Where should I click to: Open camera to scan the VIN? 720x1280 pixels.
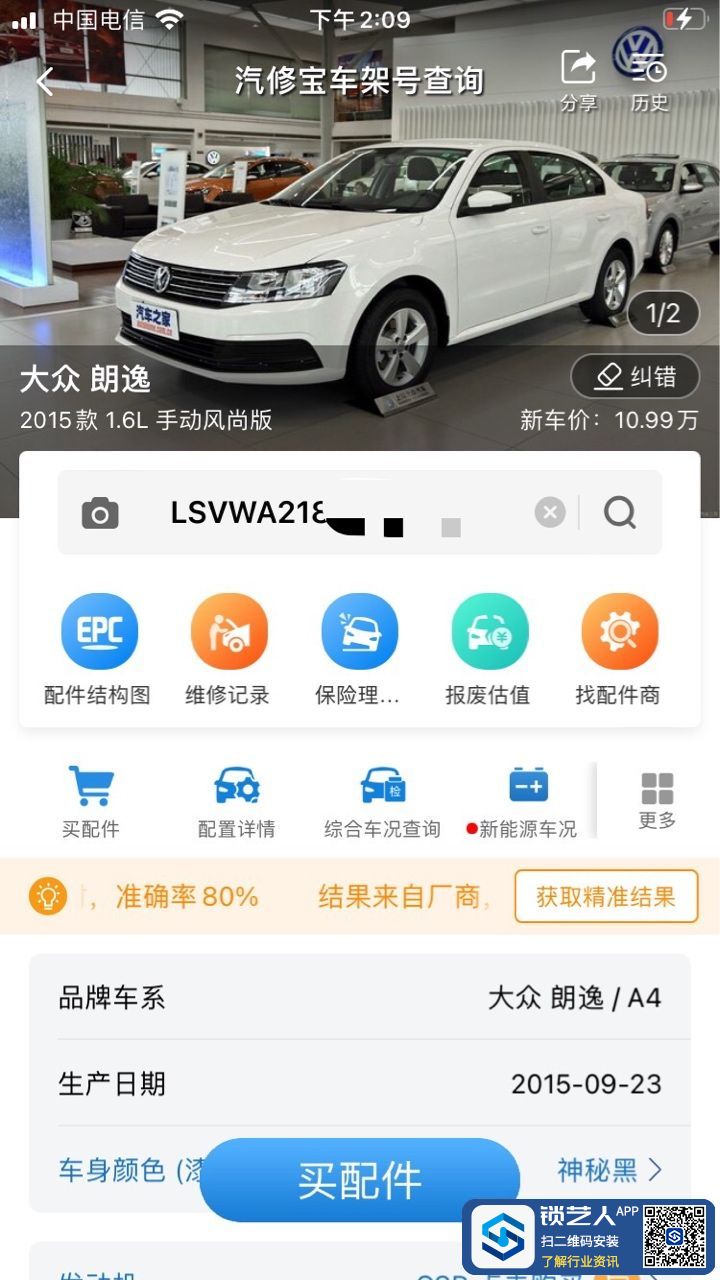99,514
